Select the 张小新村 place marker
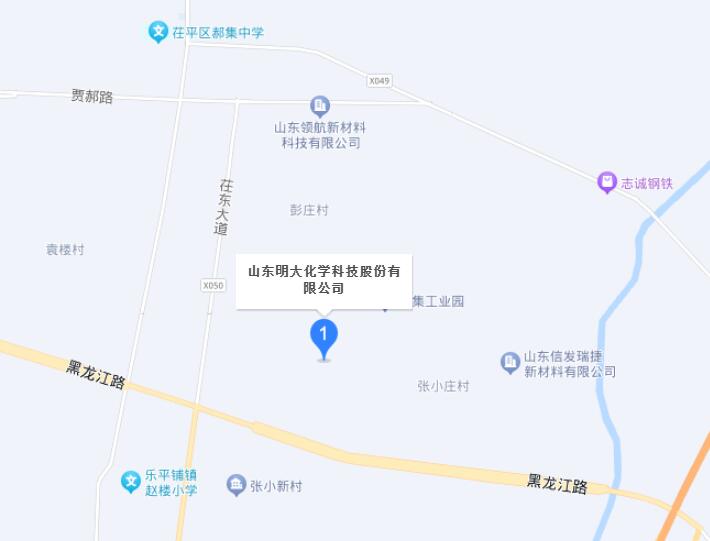 pyautogui.click(x=236, y=486)
